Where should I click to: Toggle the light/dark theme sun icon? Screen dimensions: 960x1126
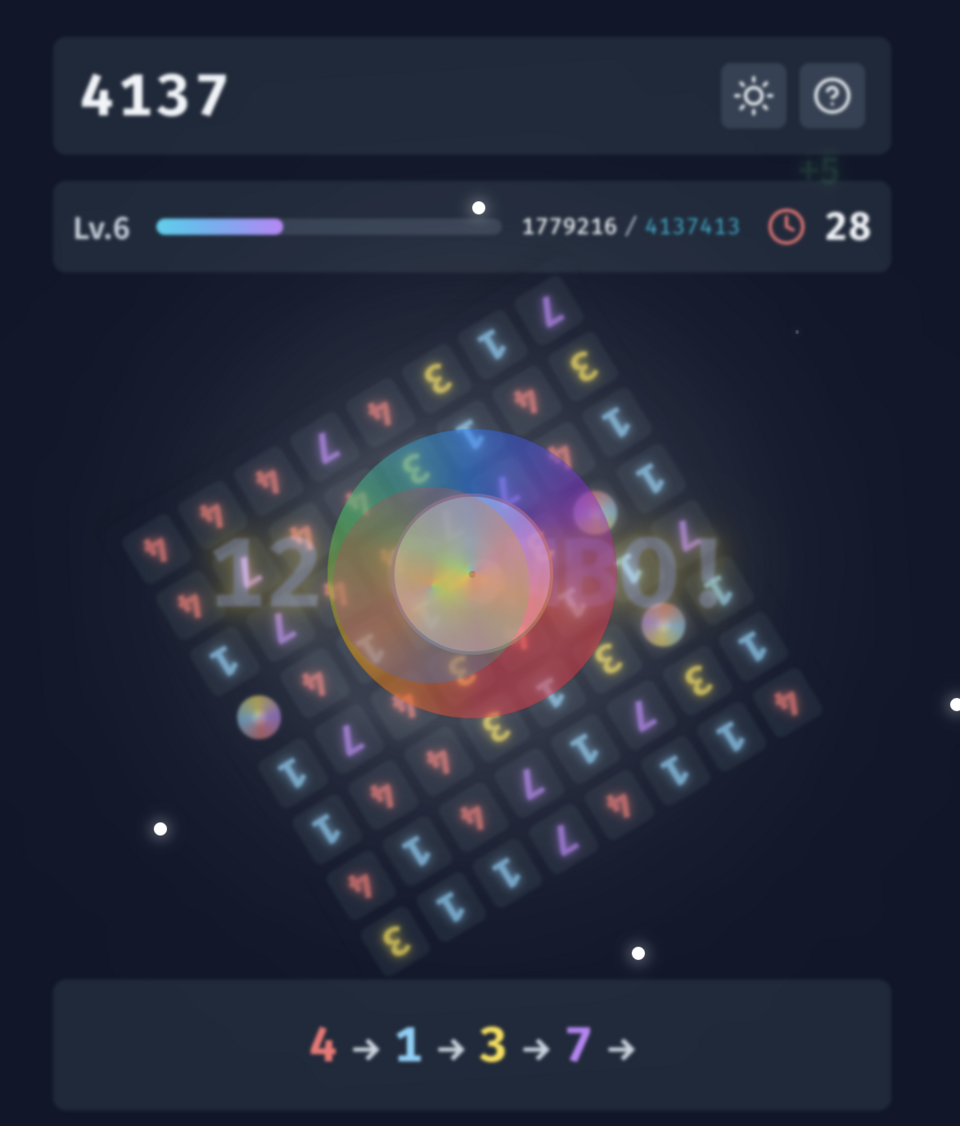tap(753, 96)
